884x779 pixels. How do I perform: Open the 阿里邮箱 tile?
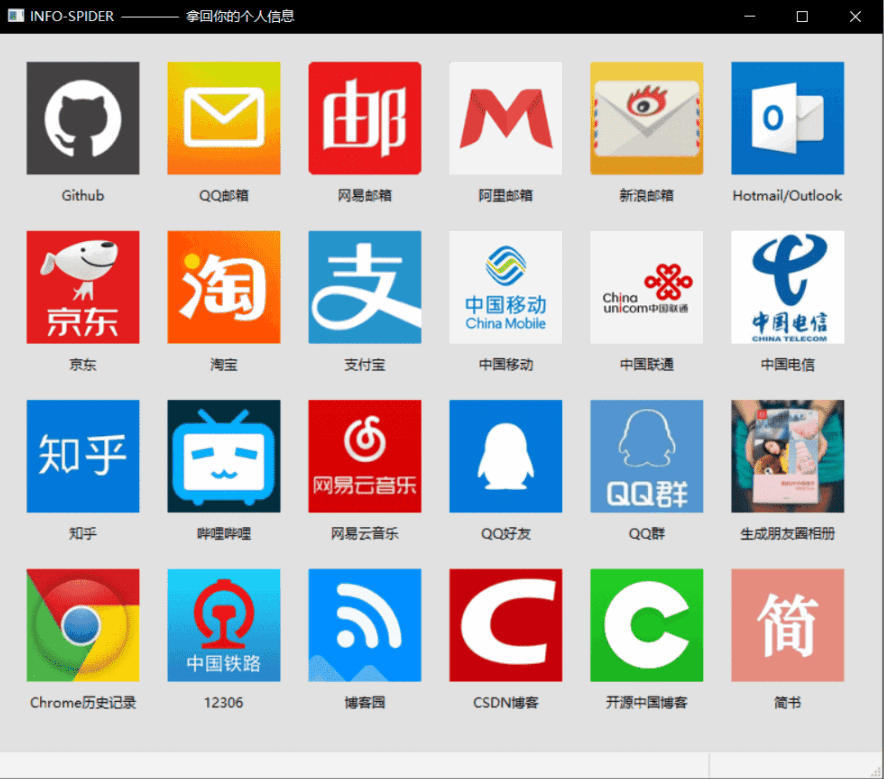(506, 118)
